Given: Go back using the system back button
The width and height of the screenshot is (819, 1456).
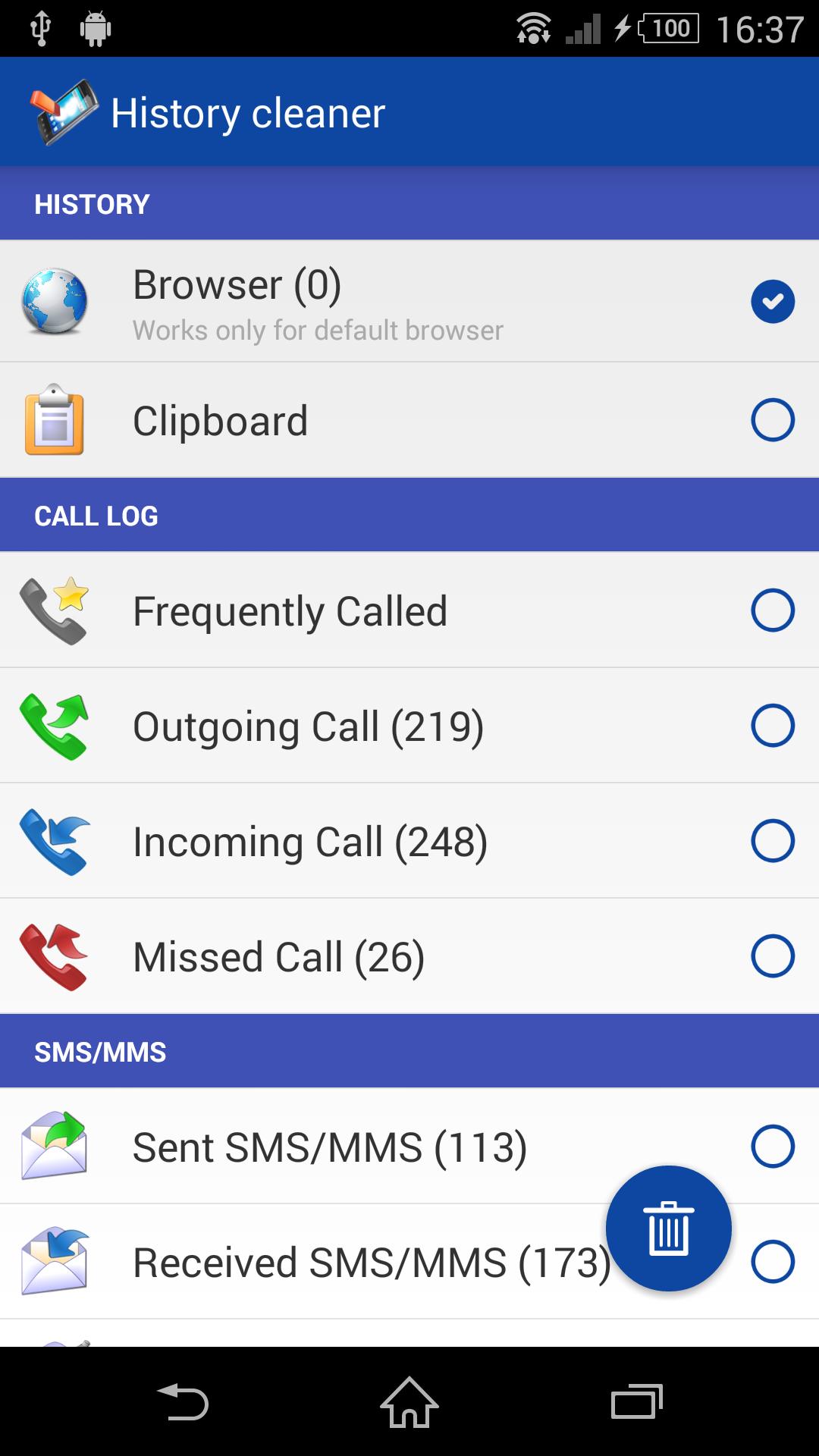Looking at the screenshot, I should tap(182, 1401).
